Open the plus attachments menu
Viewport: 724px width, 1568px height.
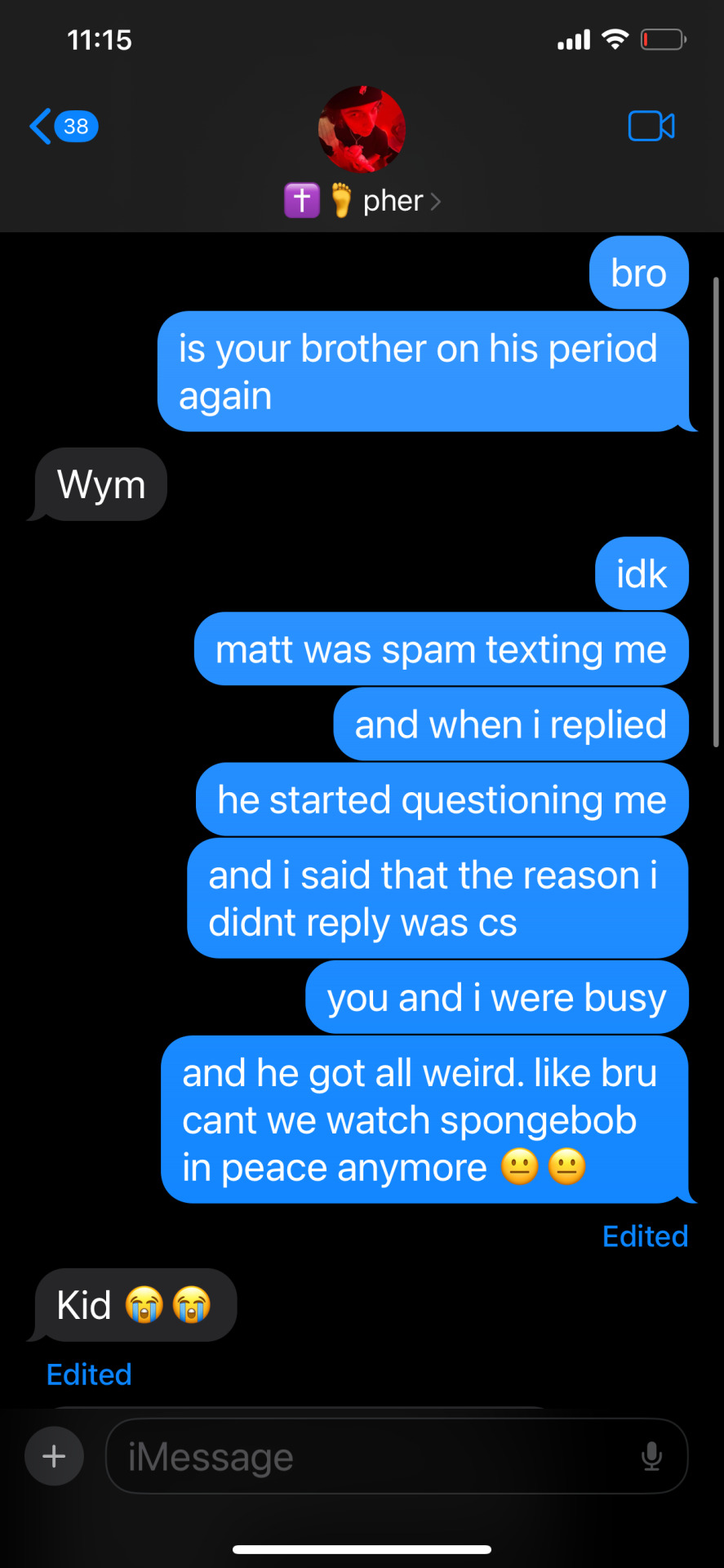click(x=54, y=1456)
